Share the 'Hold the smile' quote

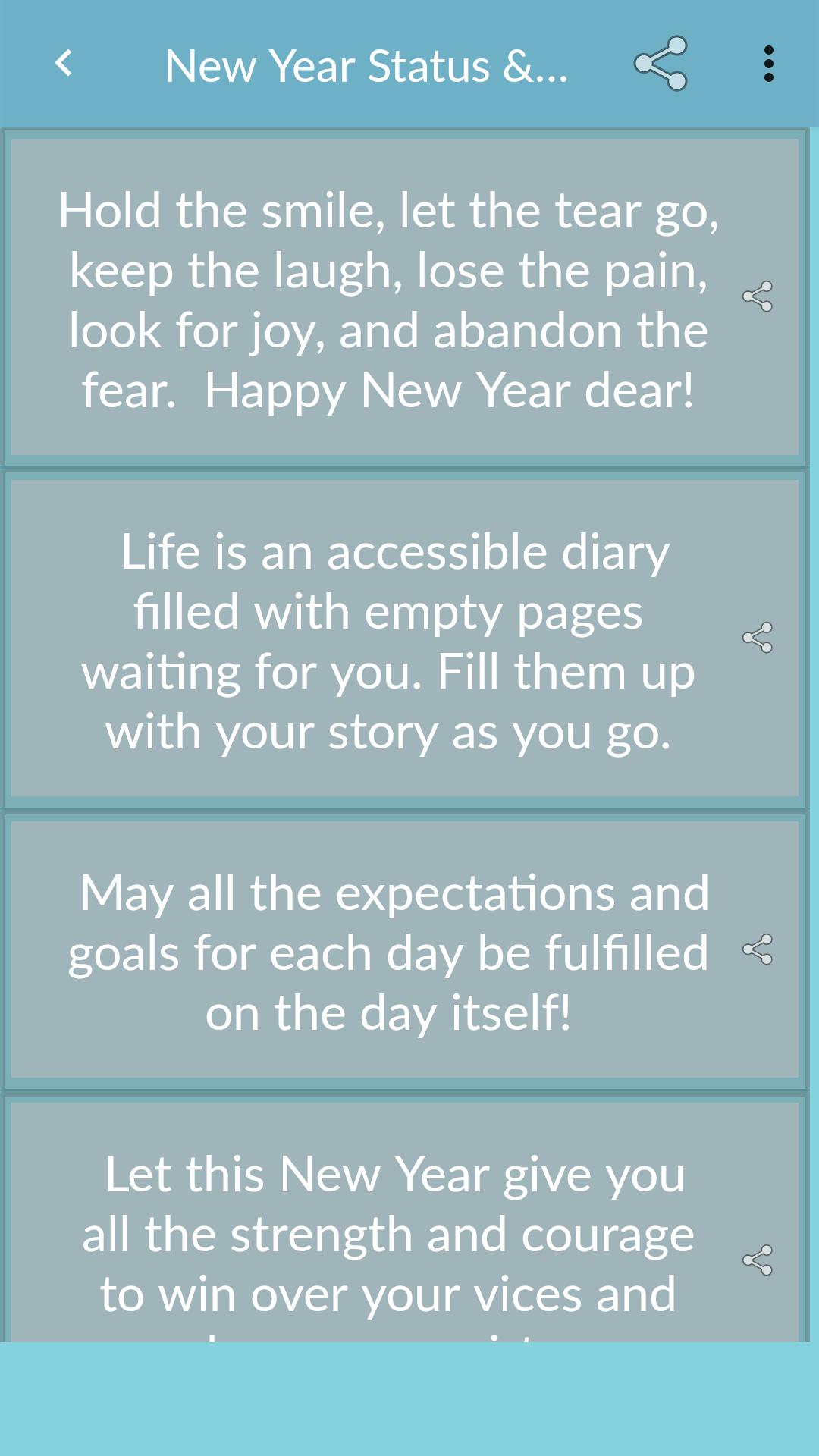point(757,297)
